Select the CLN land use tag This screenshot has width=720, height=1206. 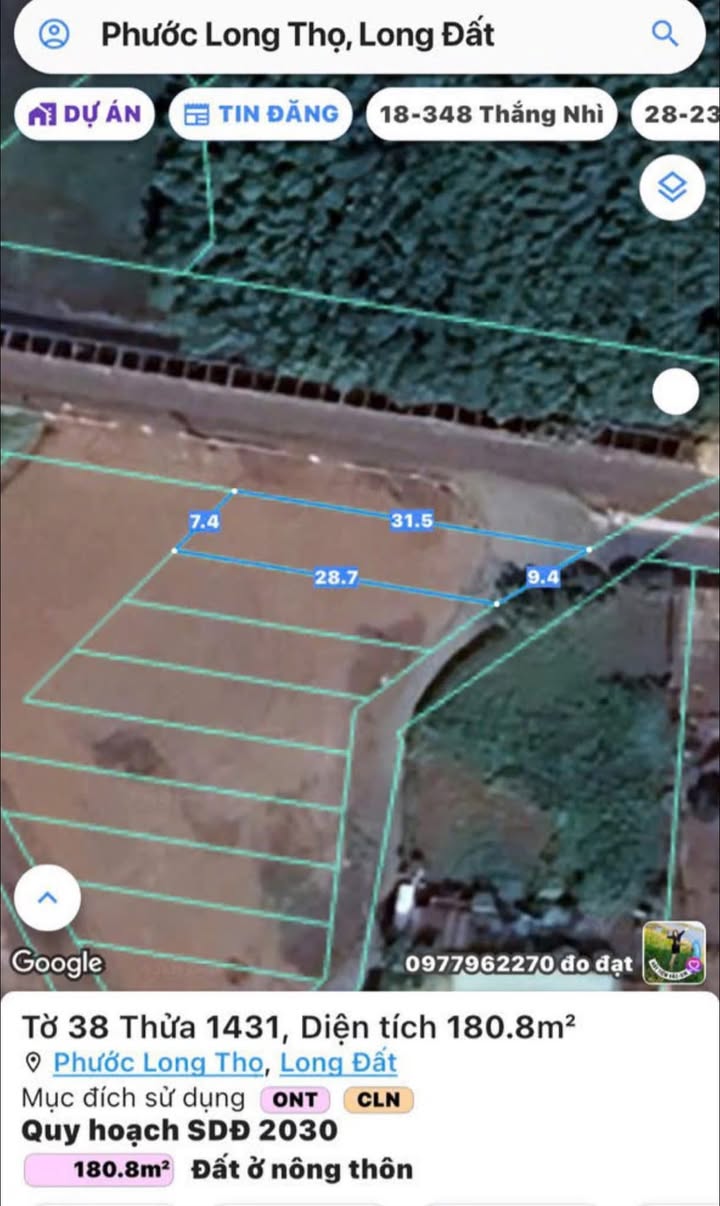pyautogui.click(x=378, y=1100)
